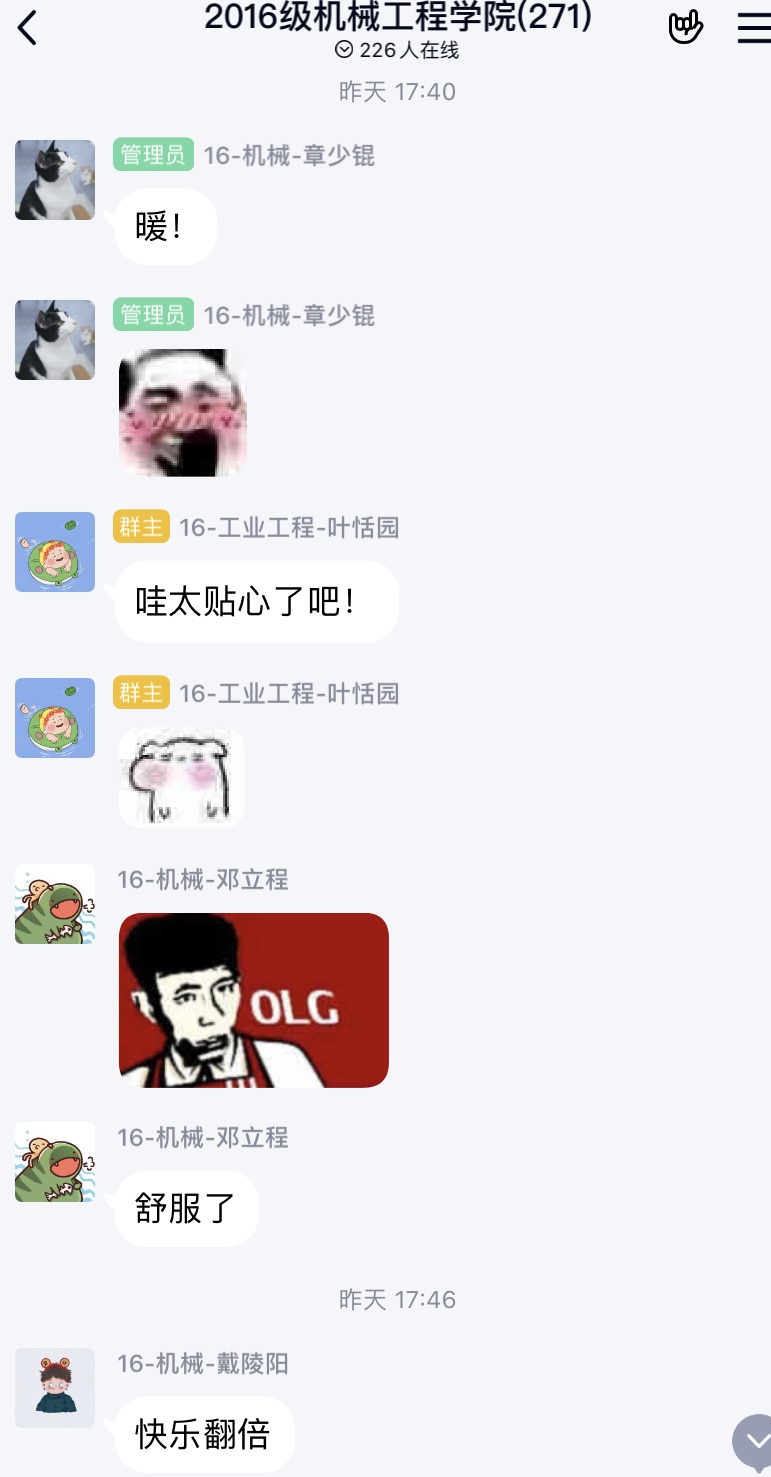Screen dimensions: 771x1477
Task: Expand the 226人在线 online members indicator
Action: 397,50
